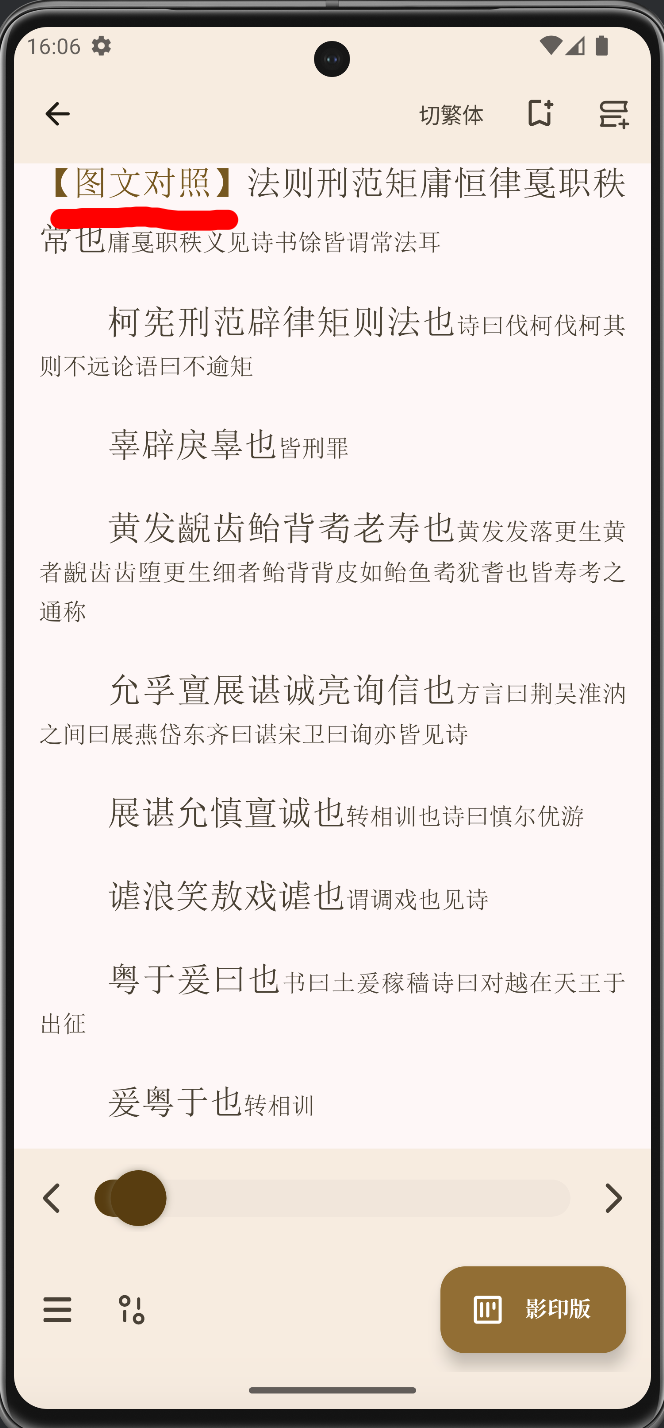This screenshot has width=664, height=1428.
Task: Open the 影印版 facsimile view
Action: [x=533, y=1310]
